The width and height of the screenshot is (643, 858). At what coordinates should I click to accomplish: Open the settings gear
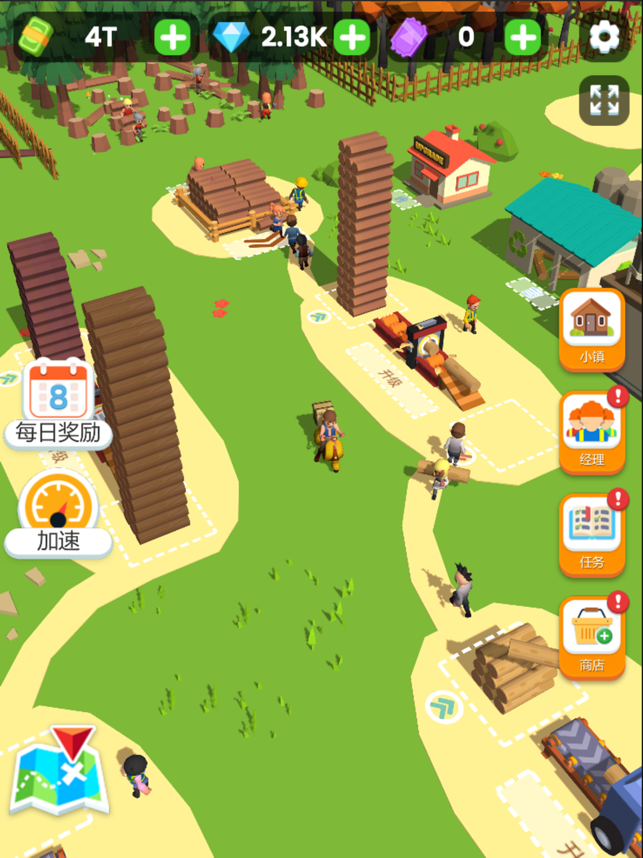604,38
